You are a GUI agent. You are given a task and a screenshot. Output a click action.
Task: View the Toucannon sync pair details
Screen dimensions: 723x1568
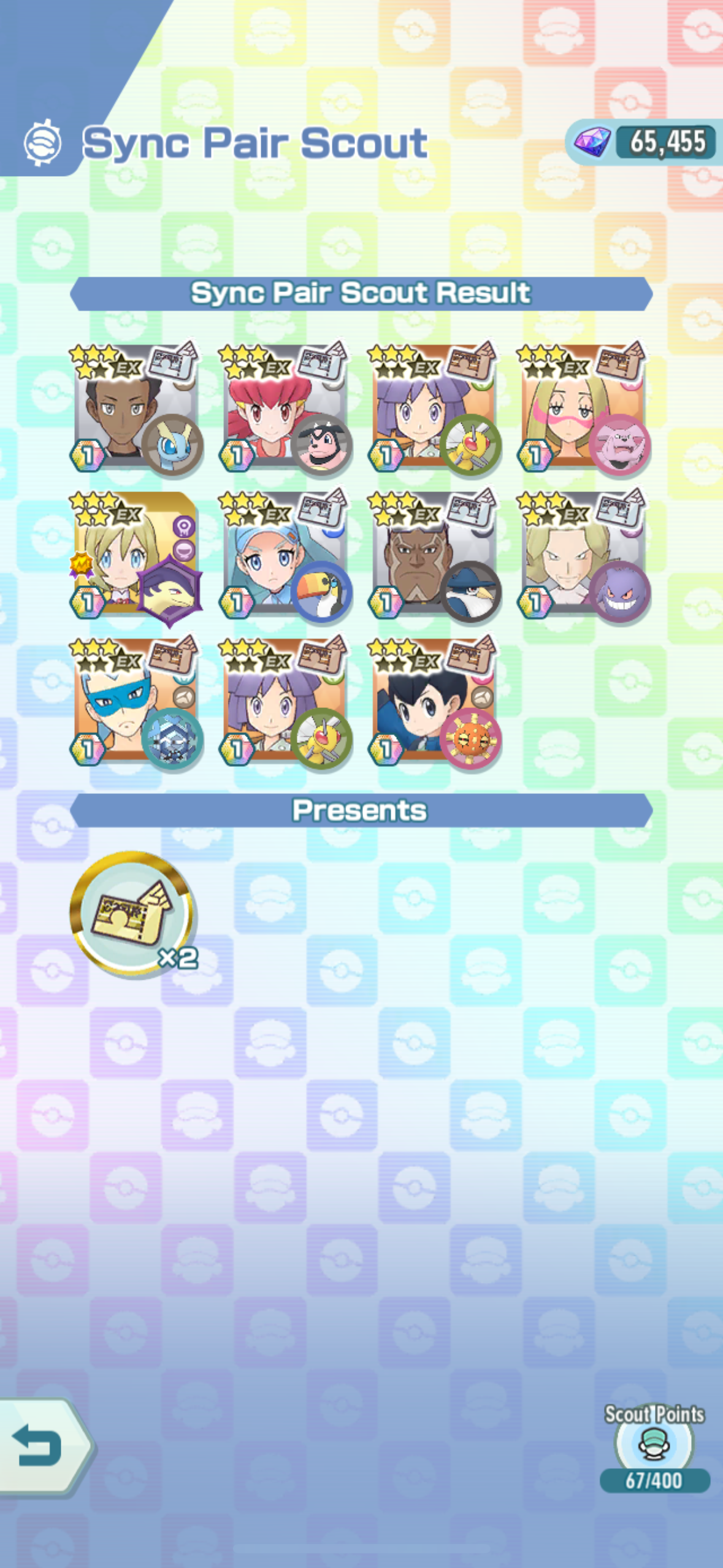(285, 555)
